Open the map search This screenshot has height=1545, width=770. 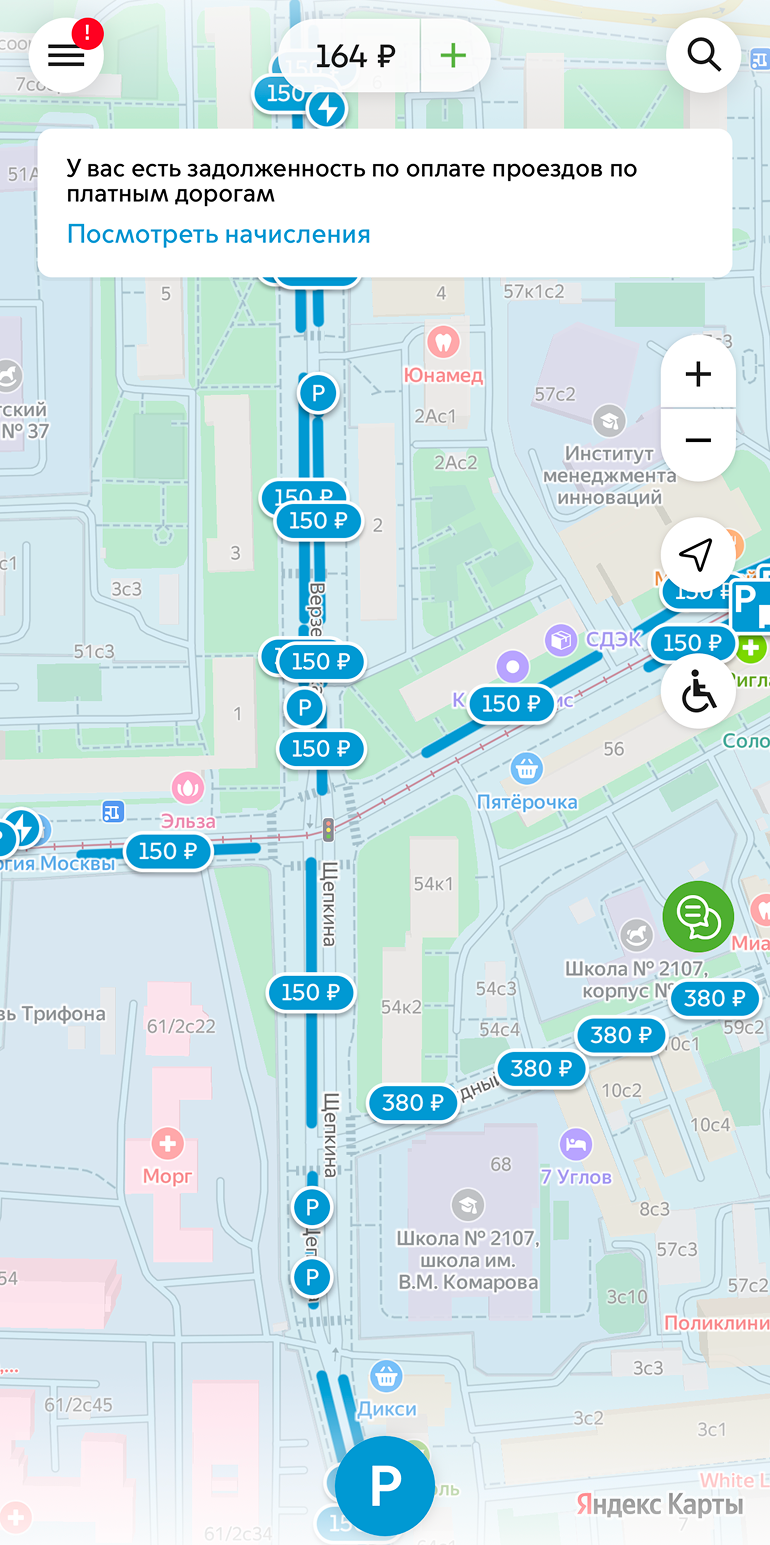[704, 56]
